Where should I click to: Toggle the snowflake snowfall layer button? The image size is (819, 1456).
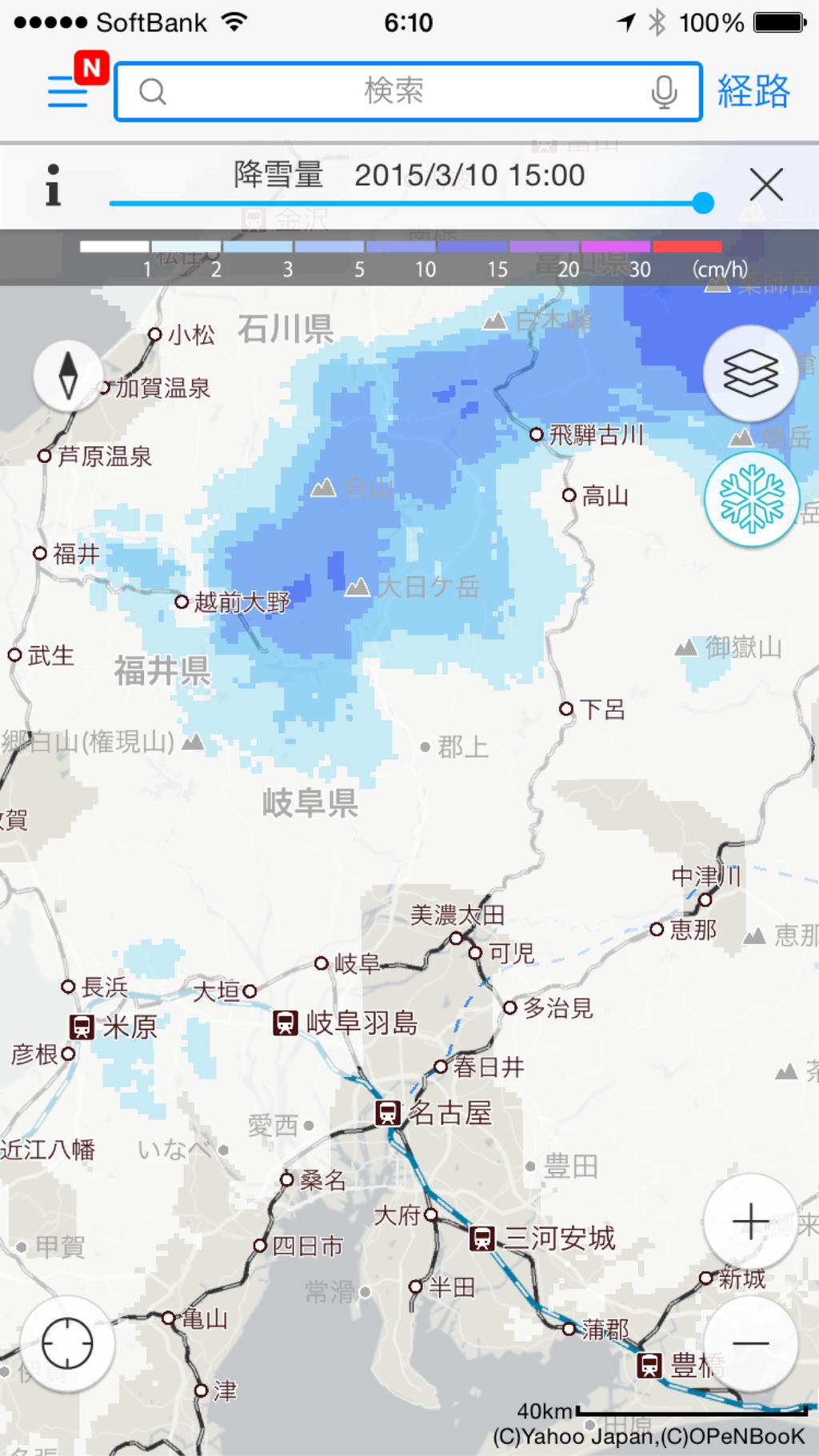[752, 500]
